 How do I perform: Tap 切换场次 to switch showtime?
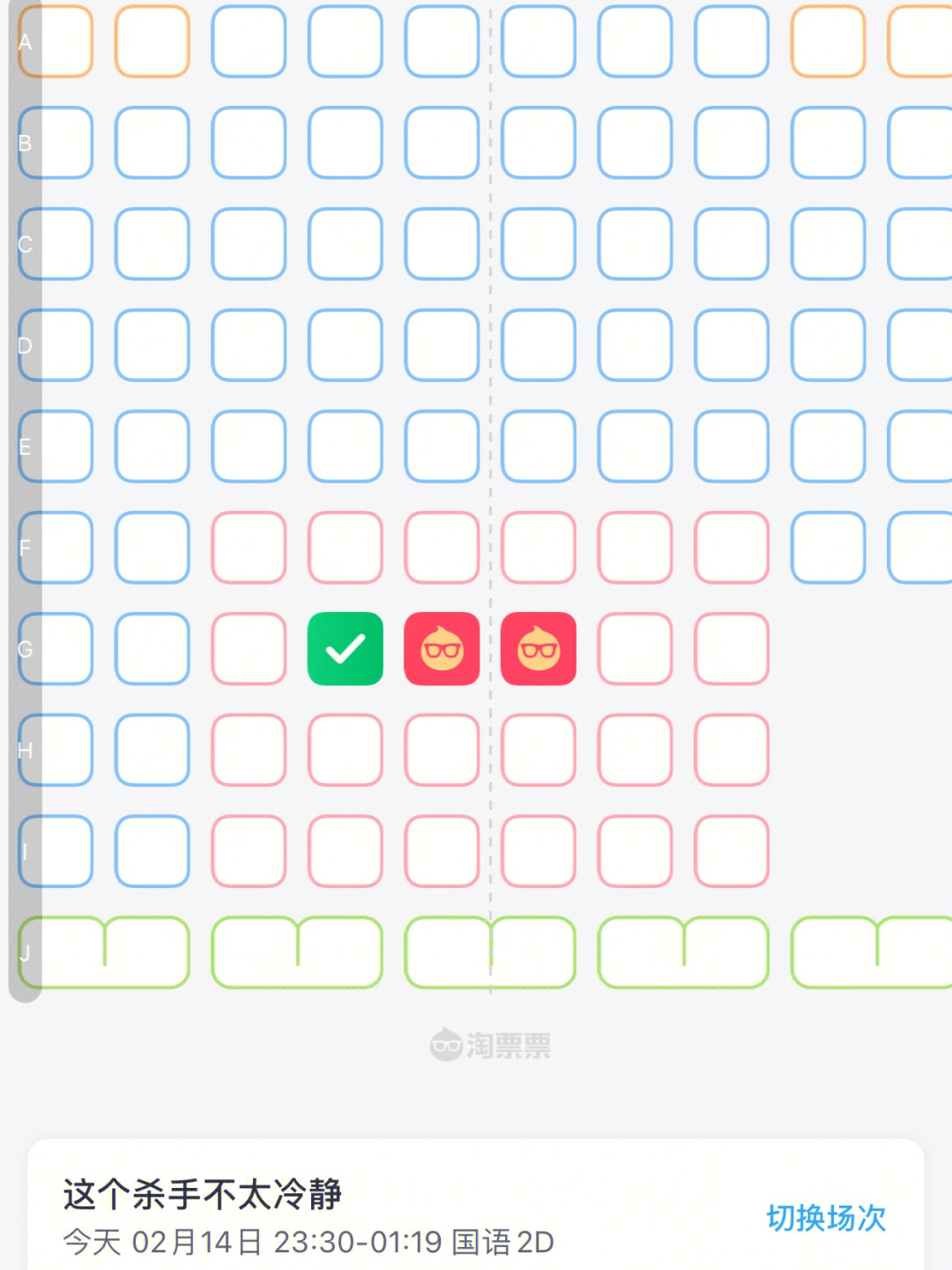tap(825, 1217)
